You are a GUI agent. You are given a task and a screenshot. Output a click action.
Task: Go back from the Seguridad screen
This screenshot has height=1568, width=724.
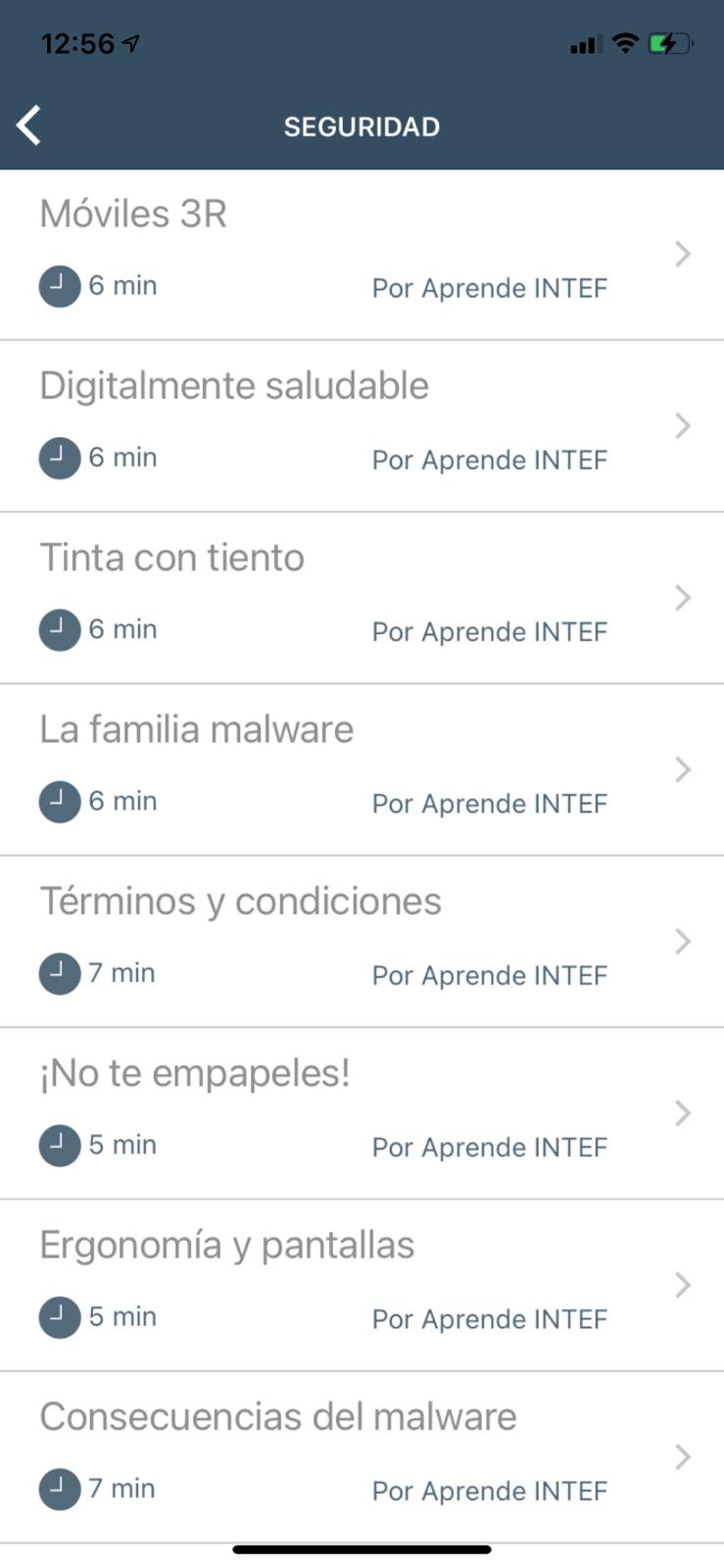[x=29, y=125]
